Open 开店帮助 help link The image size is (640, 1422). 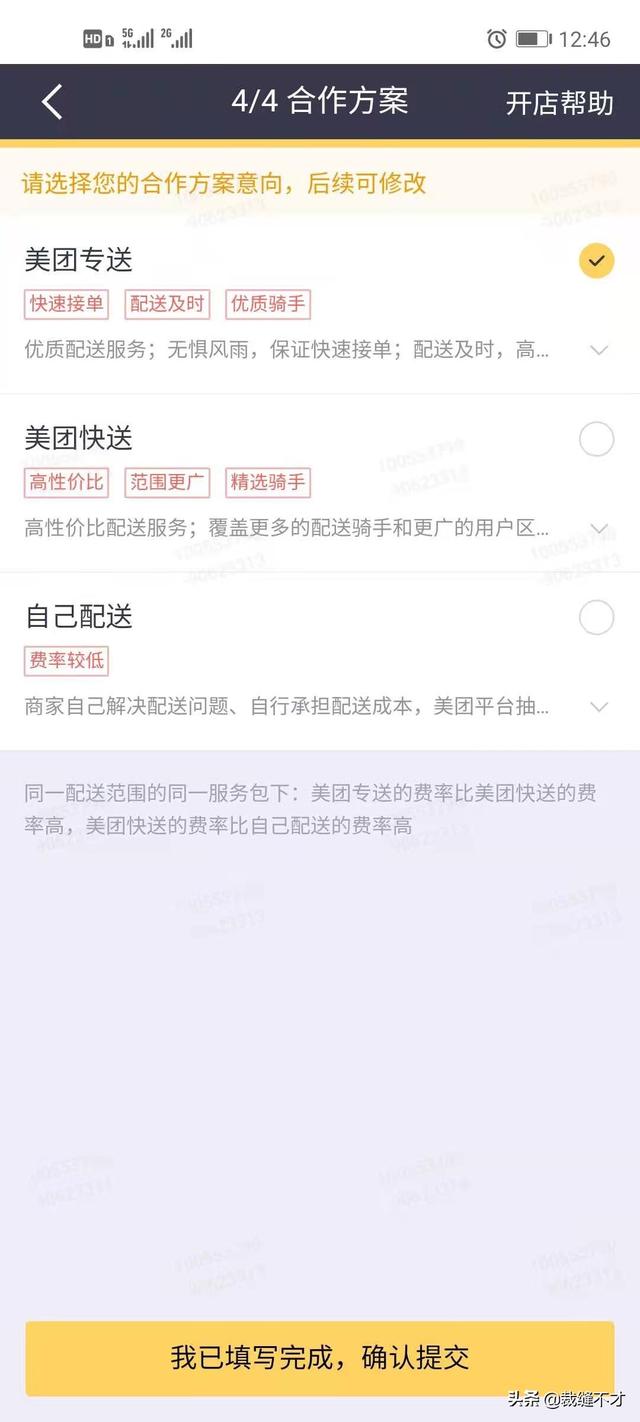click(x=559, y=103)
